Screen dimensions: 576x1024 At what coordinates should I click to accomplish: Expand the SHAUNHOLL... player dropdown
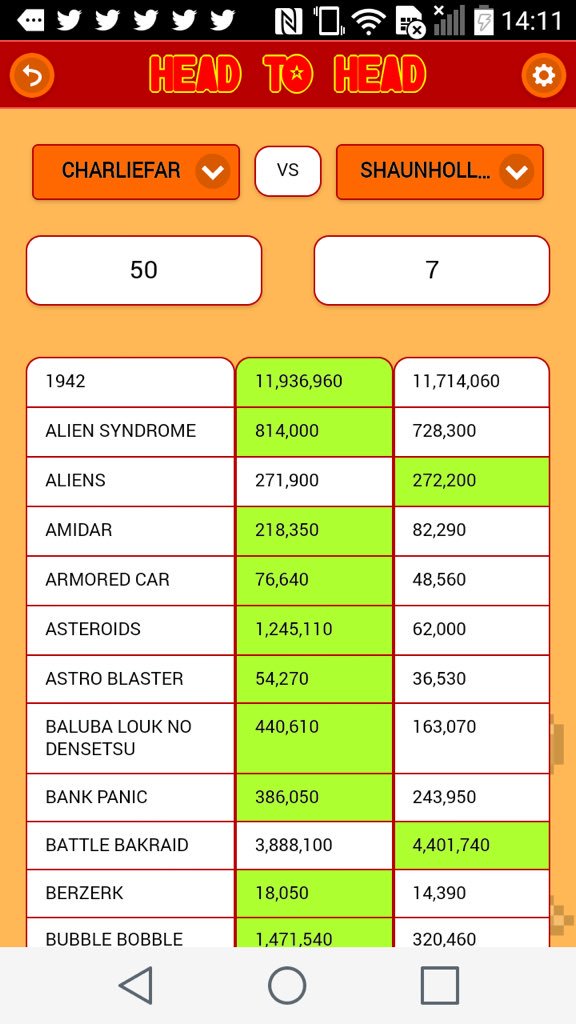click(440, 172)
